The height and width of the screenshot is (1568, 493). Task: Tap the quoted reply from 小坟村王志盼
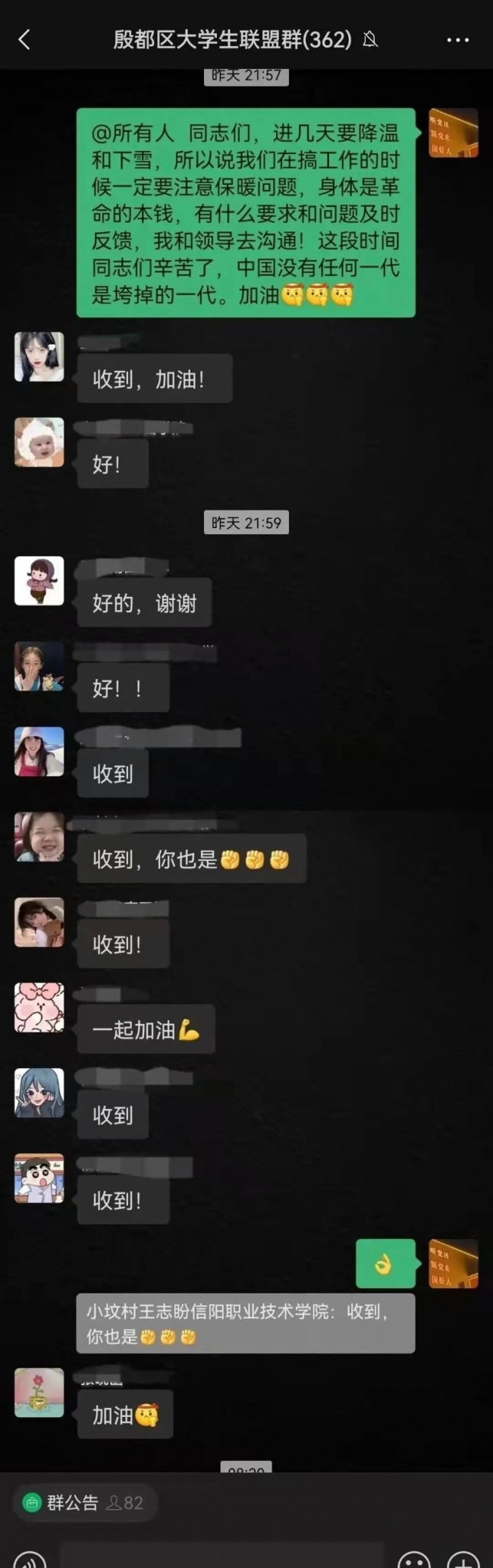point(245,1323)
